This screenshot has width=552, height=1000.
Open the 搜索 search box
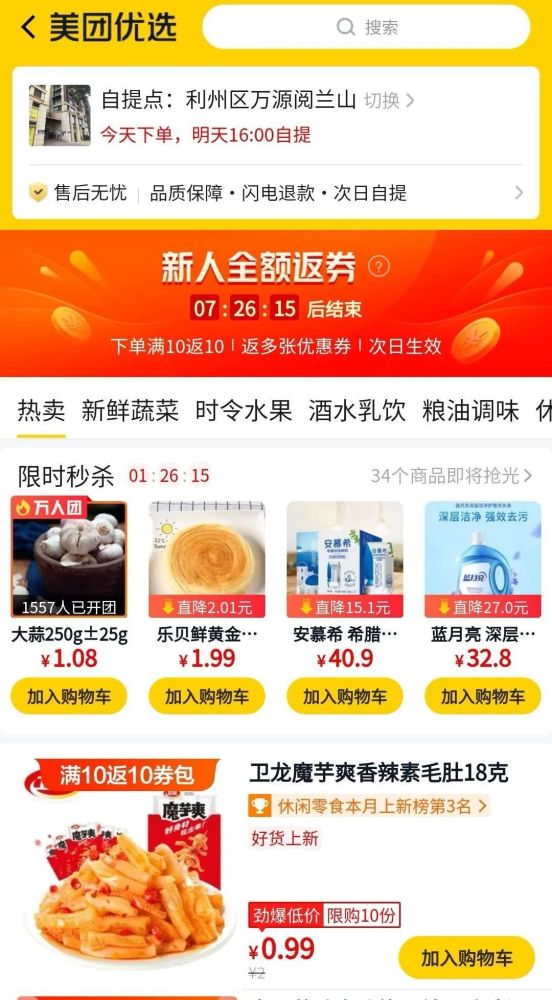tap(367, 27)
